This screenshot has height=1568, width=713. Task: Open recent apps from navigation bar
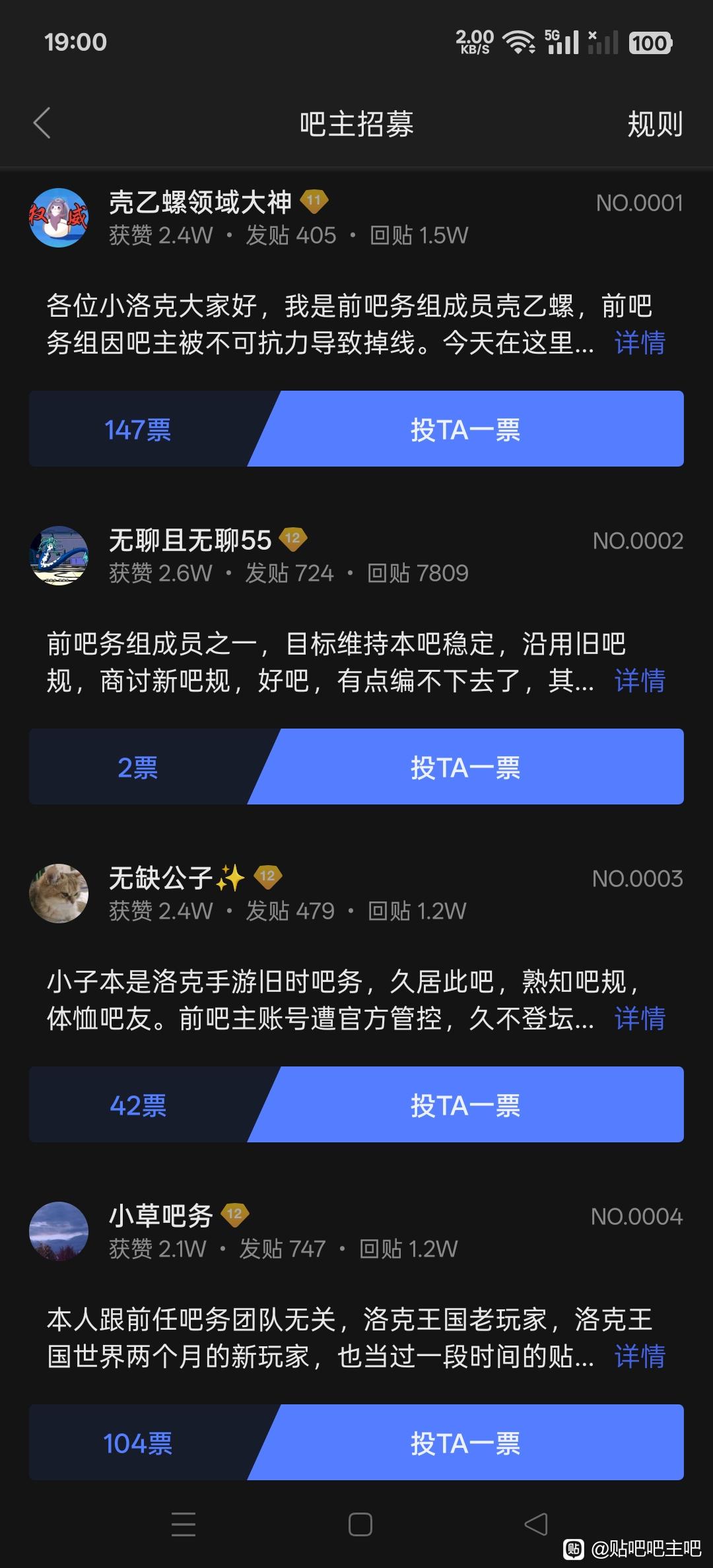pyautogui.click(x=183, y=1524)
